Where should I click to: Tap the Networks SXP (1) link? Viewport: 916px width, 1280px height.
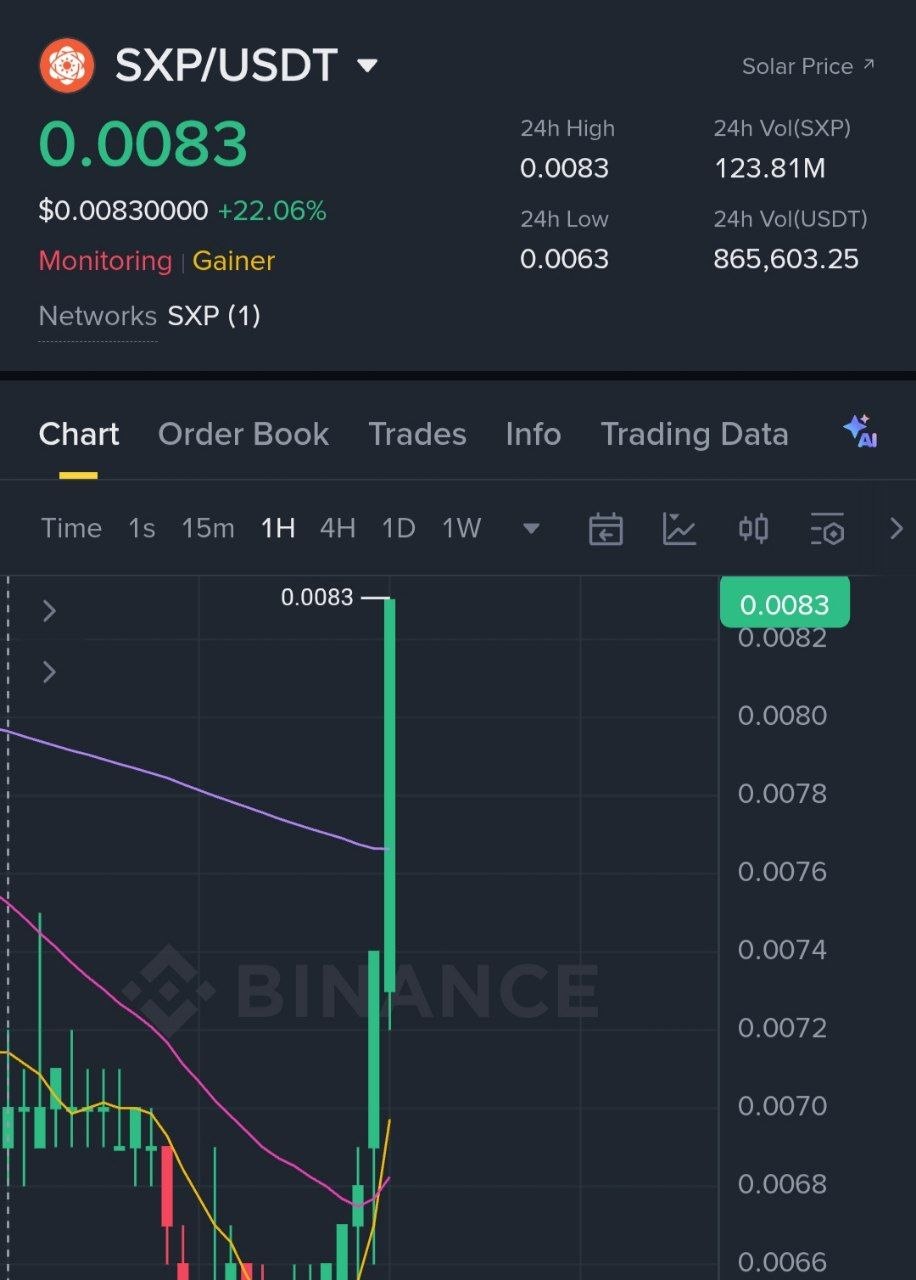149,316
